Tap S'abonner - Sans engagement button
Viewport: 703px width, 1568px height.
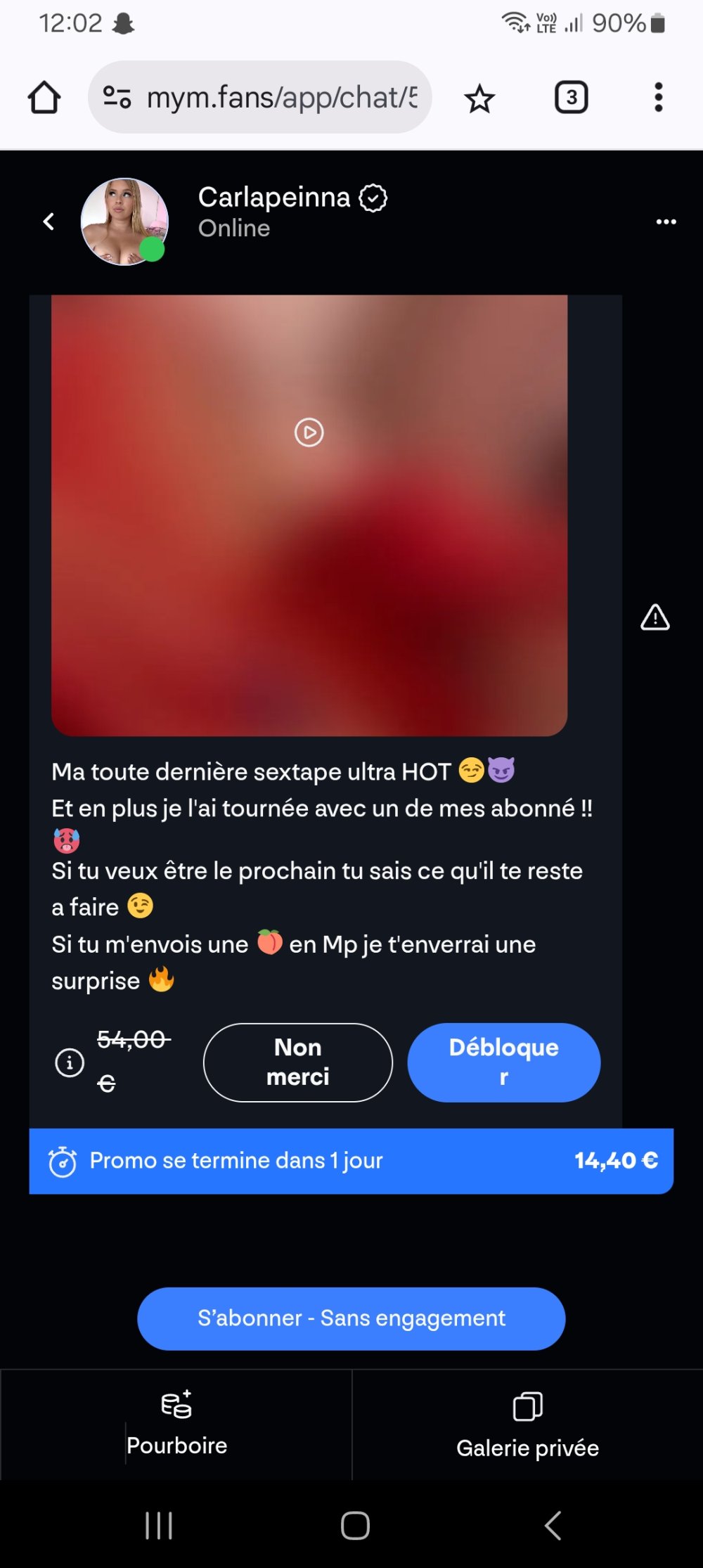pyautogui.click(x=351, y=1318)
